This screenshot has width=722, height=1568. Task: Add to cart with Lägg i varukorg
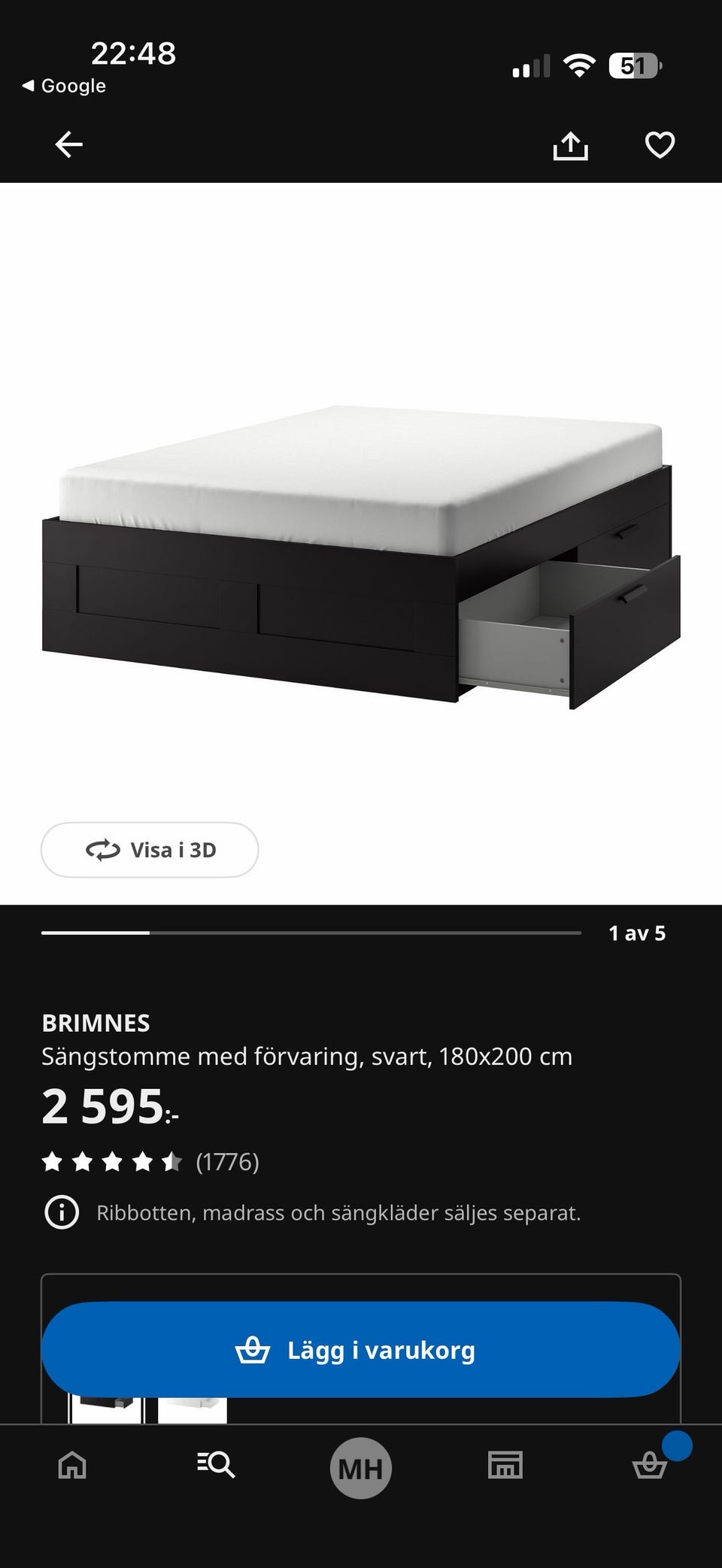[361, 1350]
